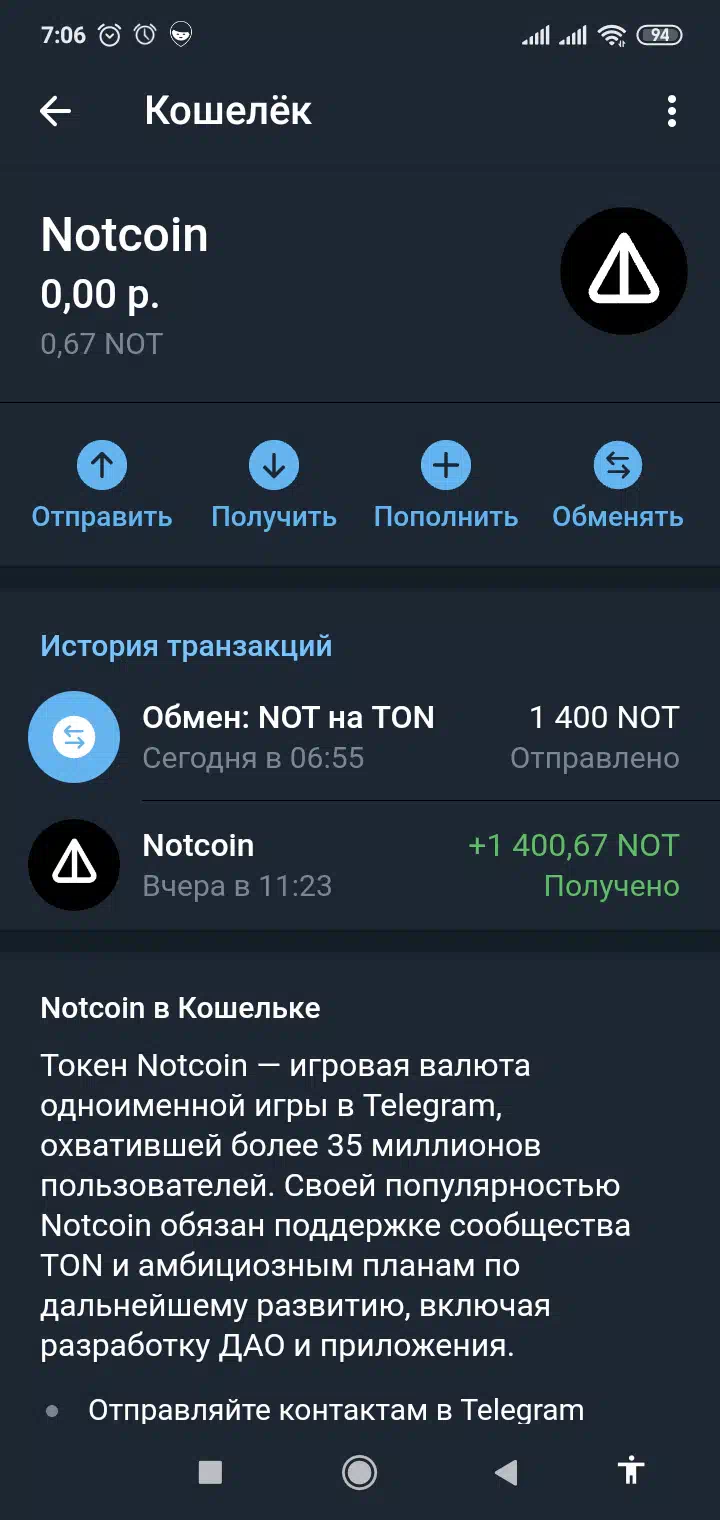Image resolution: width=720 pixels, height=1520 pixels.
Task: Open the three-dot overflow menu
Action: click(x=672, y=111)
